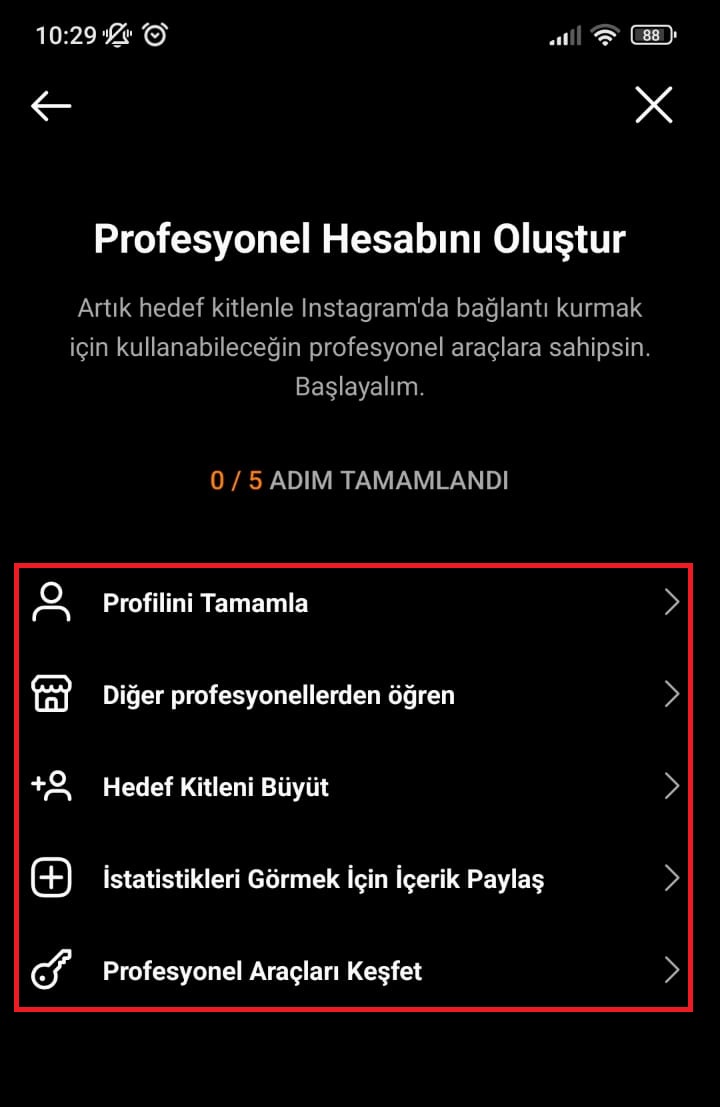Go back with the top-left arrow

[51, 105]
